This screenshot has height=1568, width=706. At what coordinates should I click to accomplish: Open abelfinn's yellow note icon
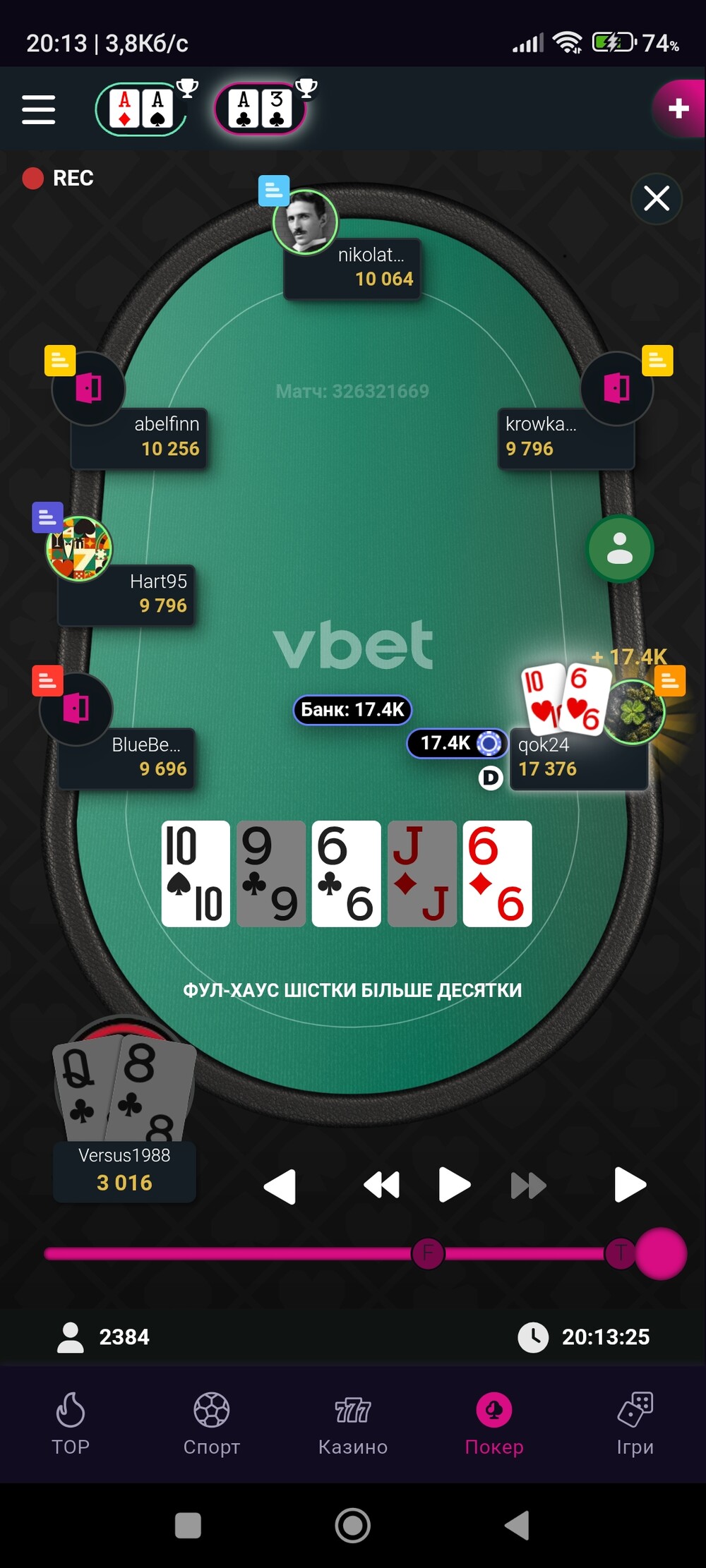60,361
